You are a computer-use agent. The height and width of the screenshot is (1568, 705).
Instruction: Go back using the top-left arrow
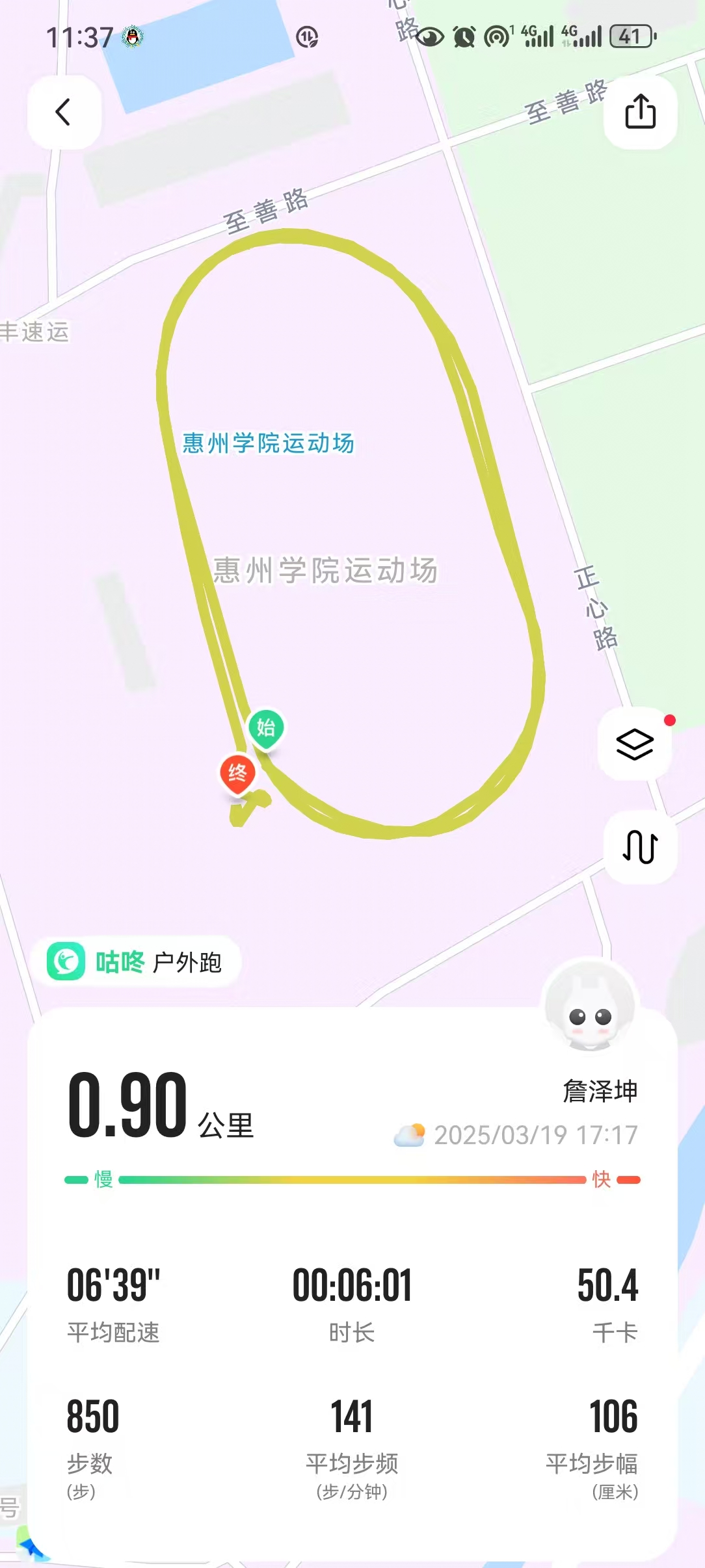(x=64, y=112)
